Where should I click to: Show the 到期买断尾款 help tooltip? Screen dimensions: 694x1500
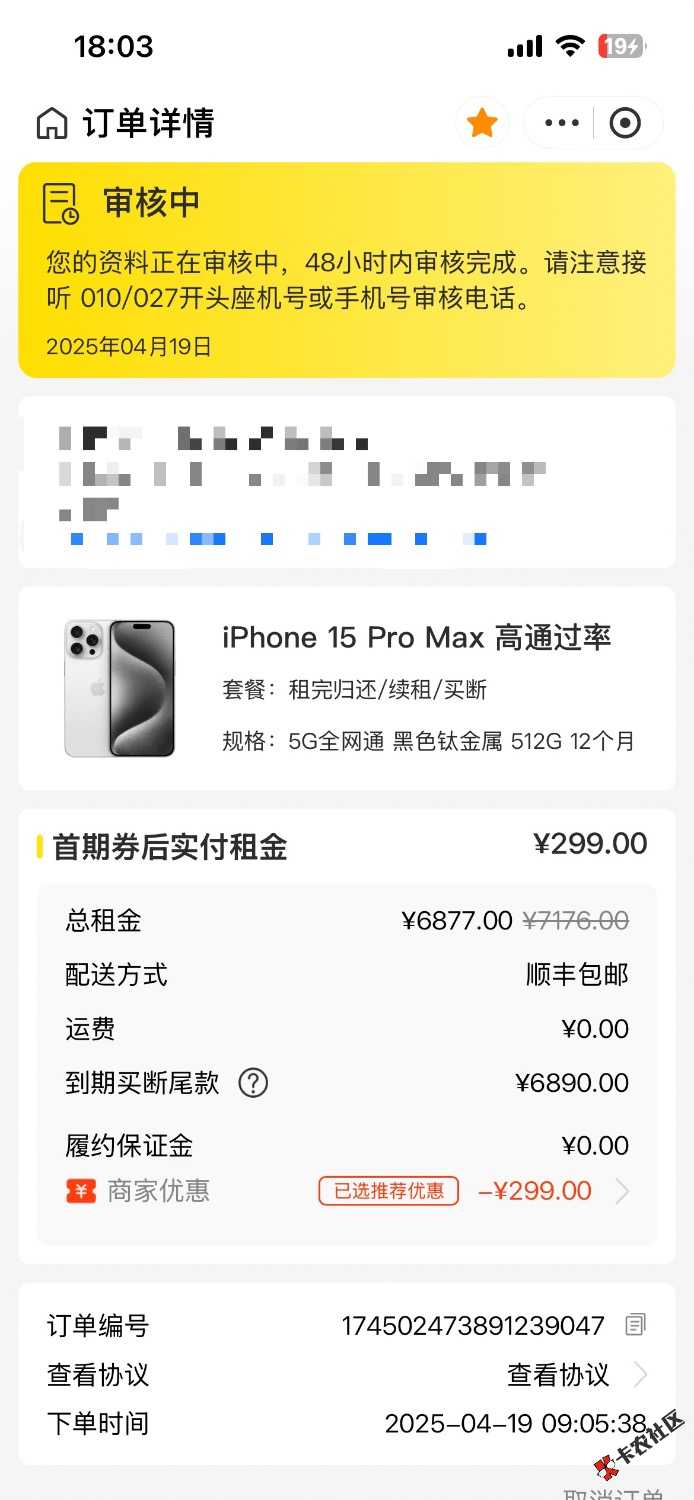(253, 1083)
